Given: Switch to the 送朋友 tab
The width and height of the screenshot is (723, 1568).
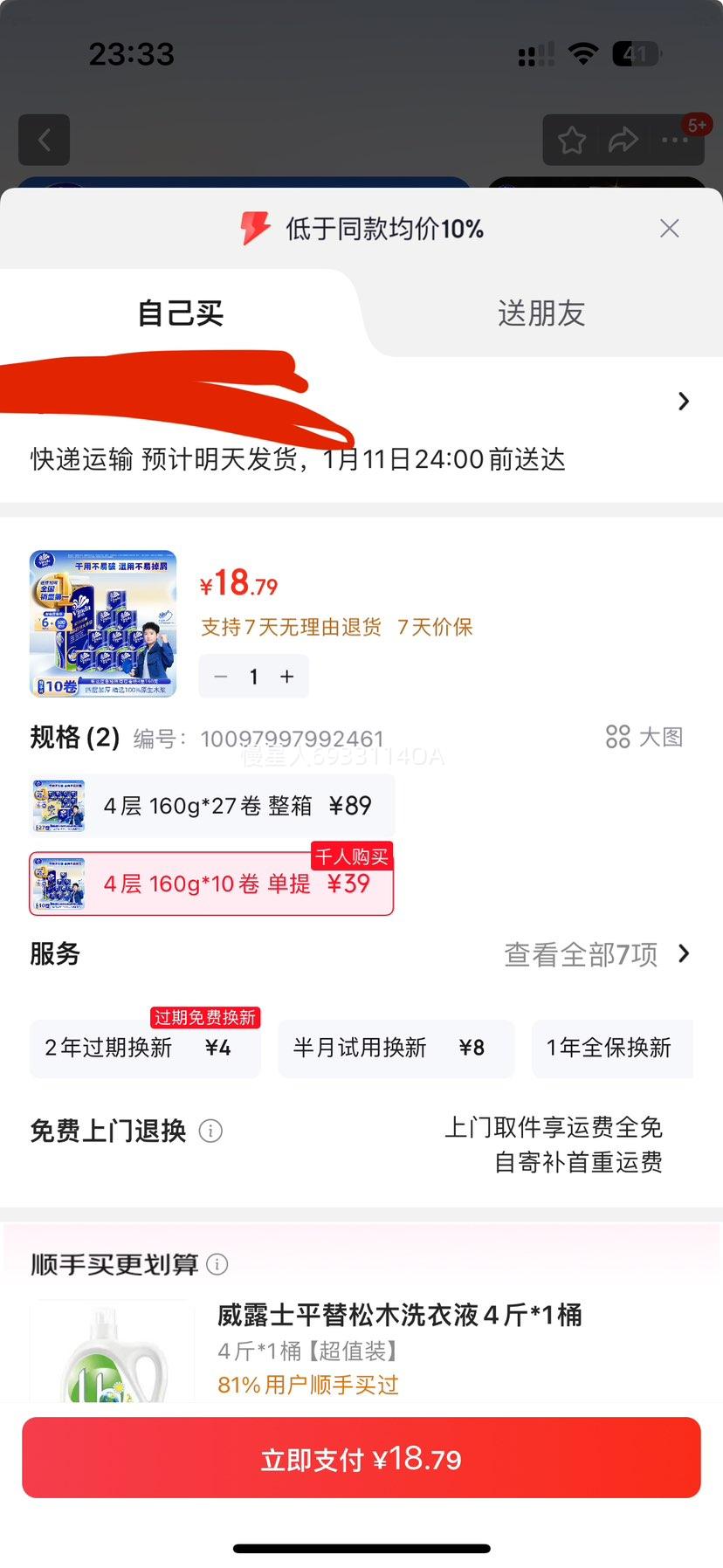Looking at the screenshot, I should [540, 313].
